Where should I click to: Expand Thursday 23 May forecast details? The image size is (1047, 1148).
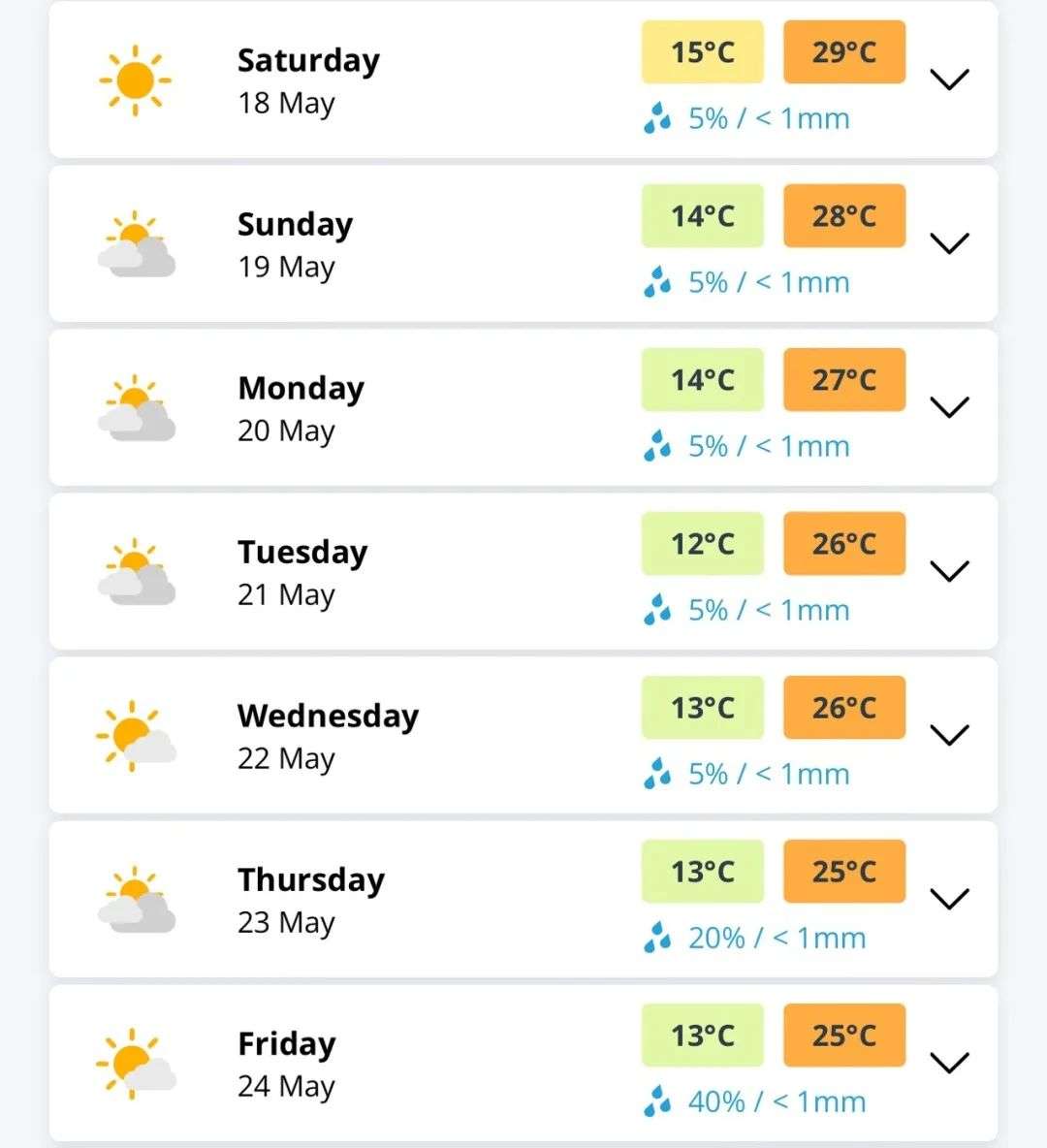(x=949, y=899)
